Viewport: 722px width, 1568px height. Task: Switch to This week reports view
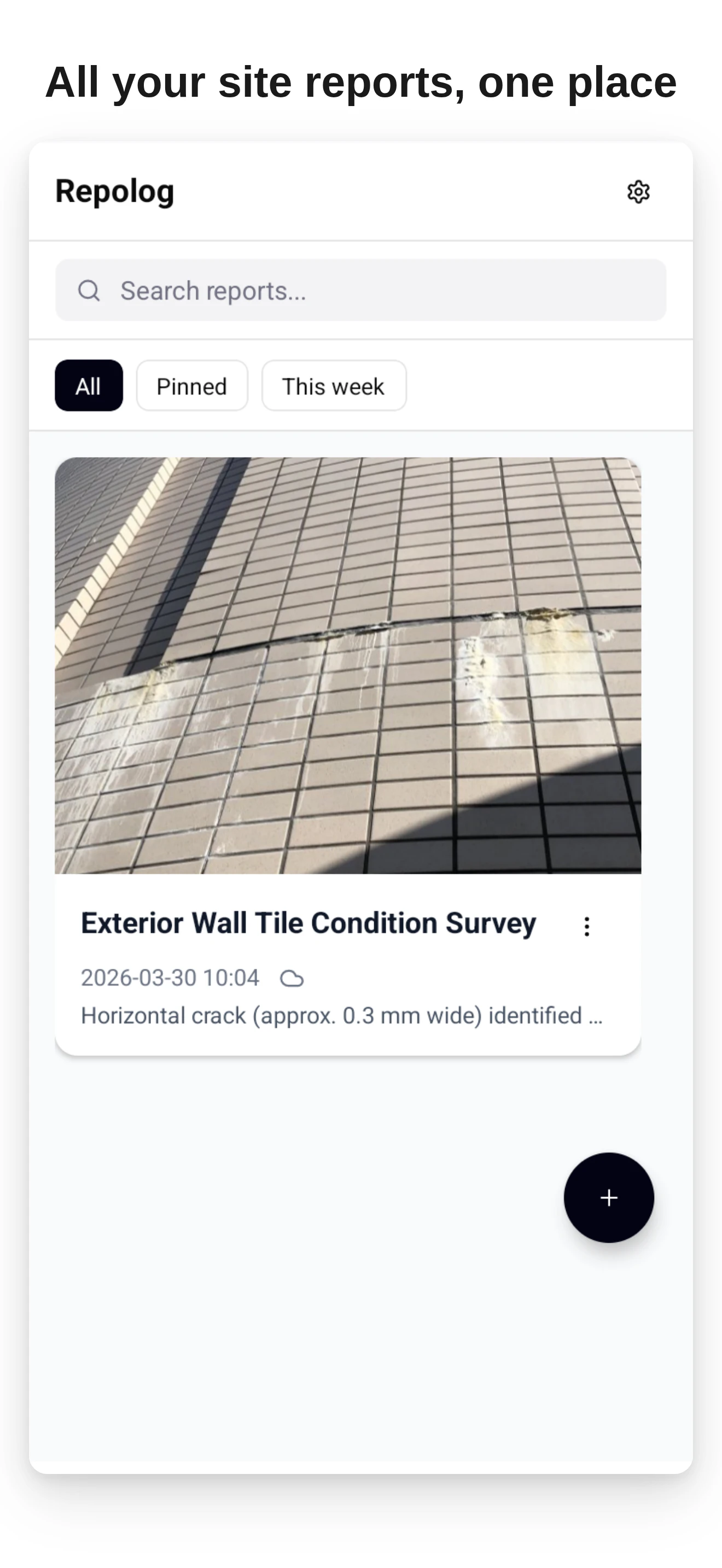tap(333, 386)
